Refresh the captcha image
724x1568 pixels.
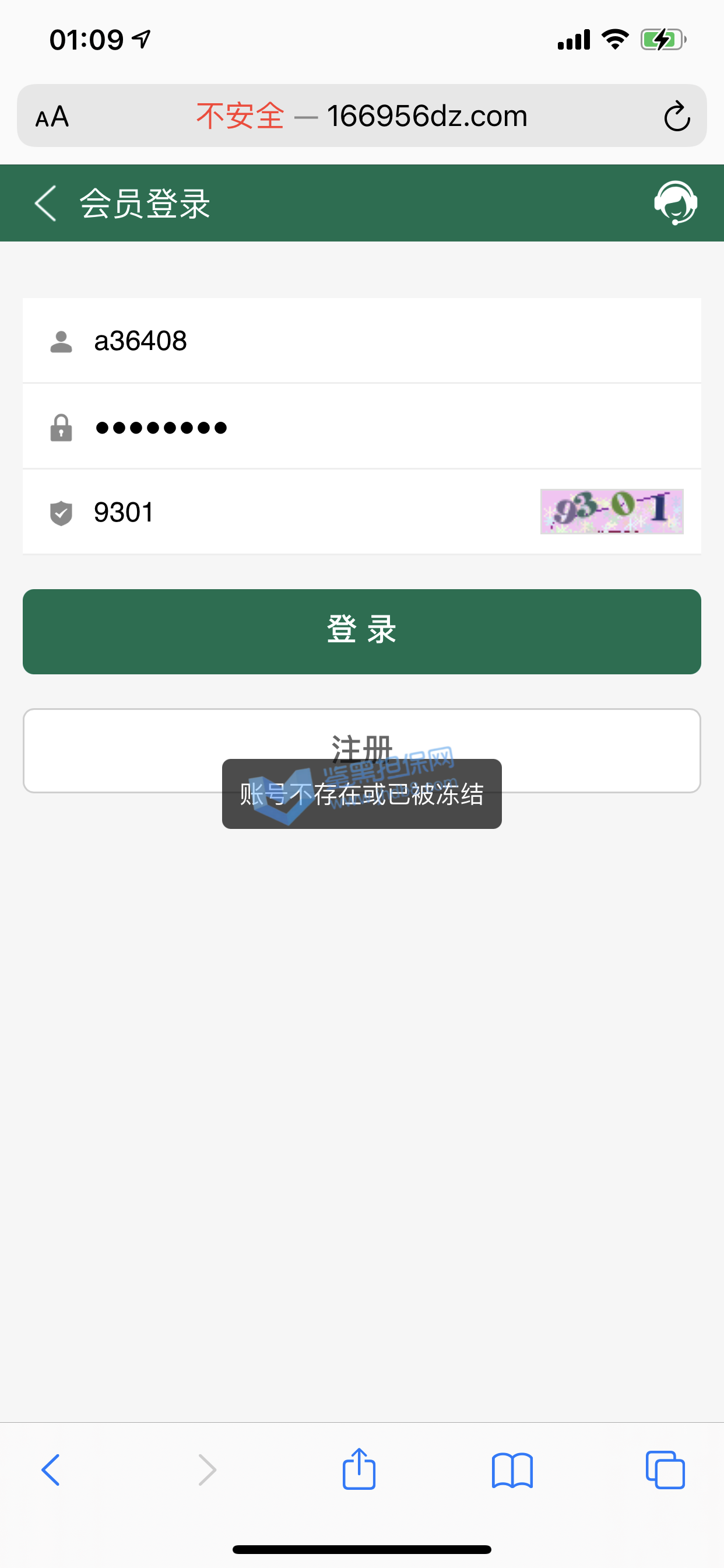611,512
